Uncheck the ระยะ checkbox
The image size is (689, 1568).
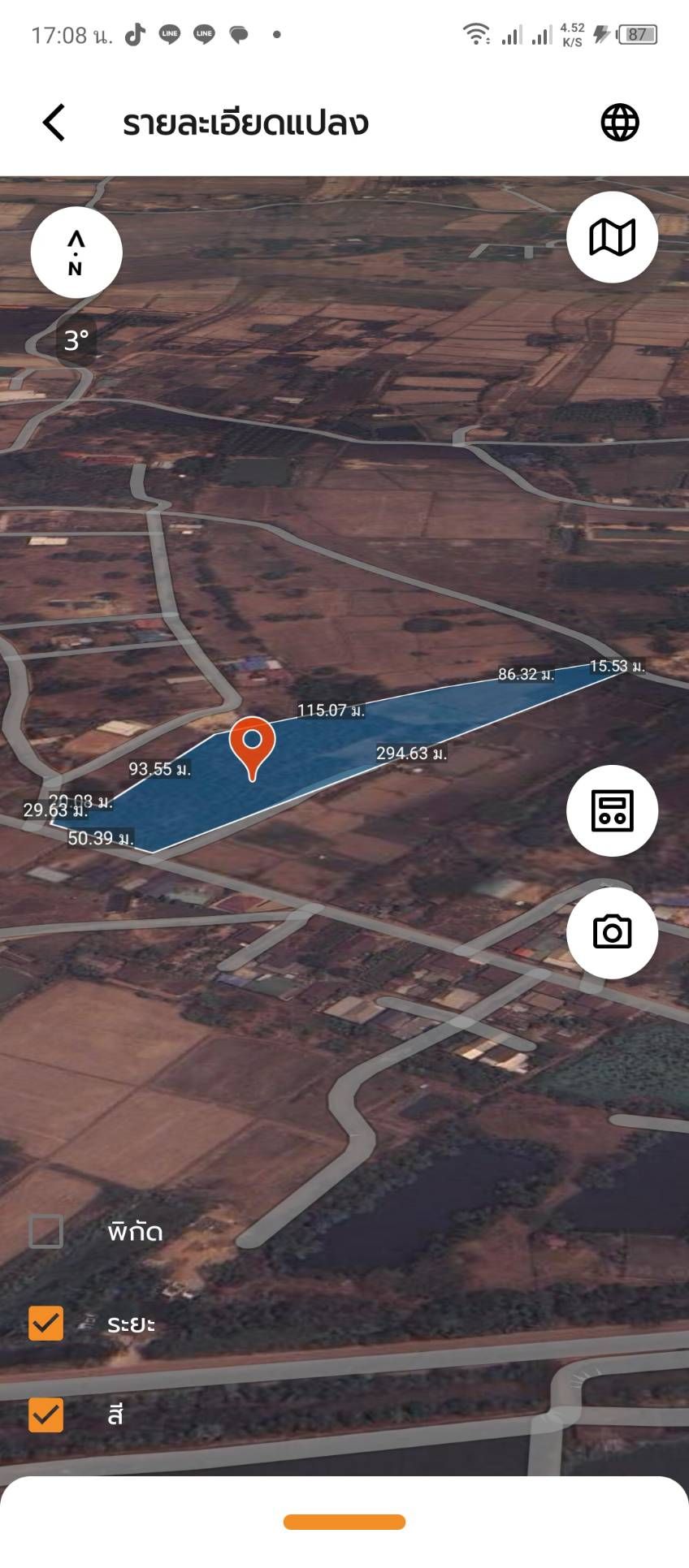tap(46, 1323)
